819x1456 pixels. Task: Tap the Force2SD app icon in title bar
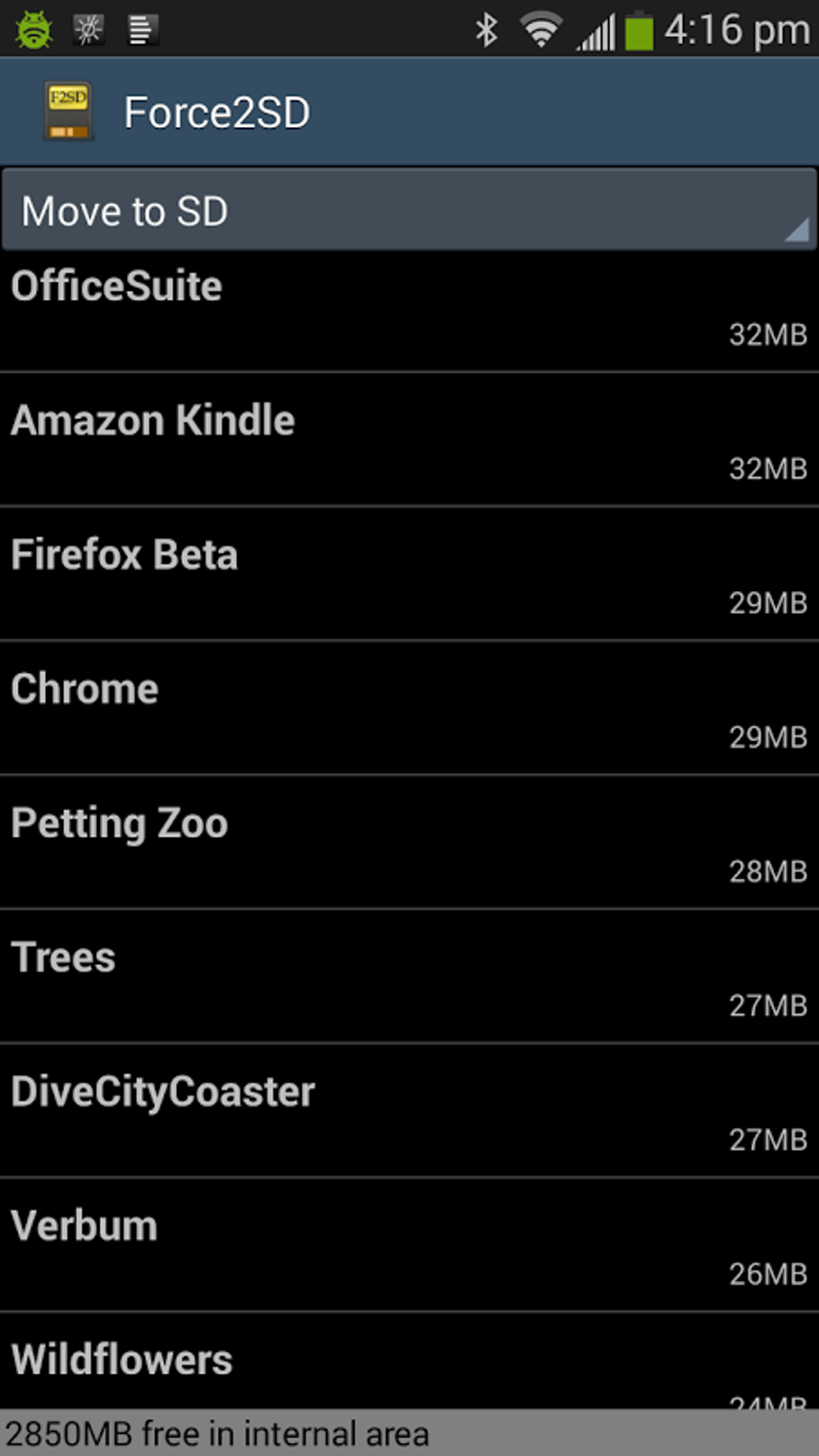tap(67, 111)
